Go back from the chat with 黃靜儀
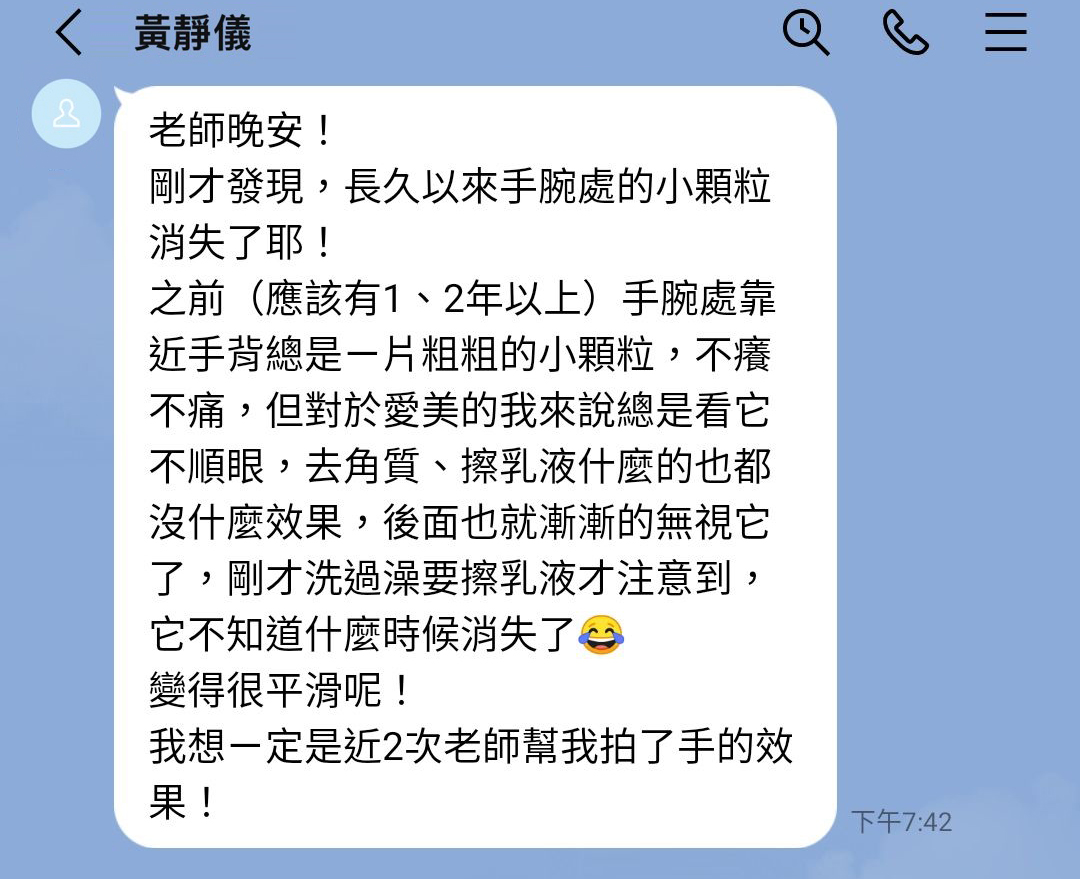The width and height of the screenshot is (1080, 879). [x=68, y=33]
